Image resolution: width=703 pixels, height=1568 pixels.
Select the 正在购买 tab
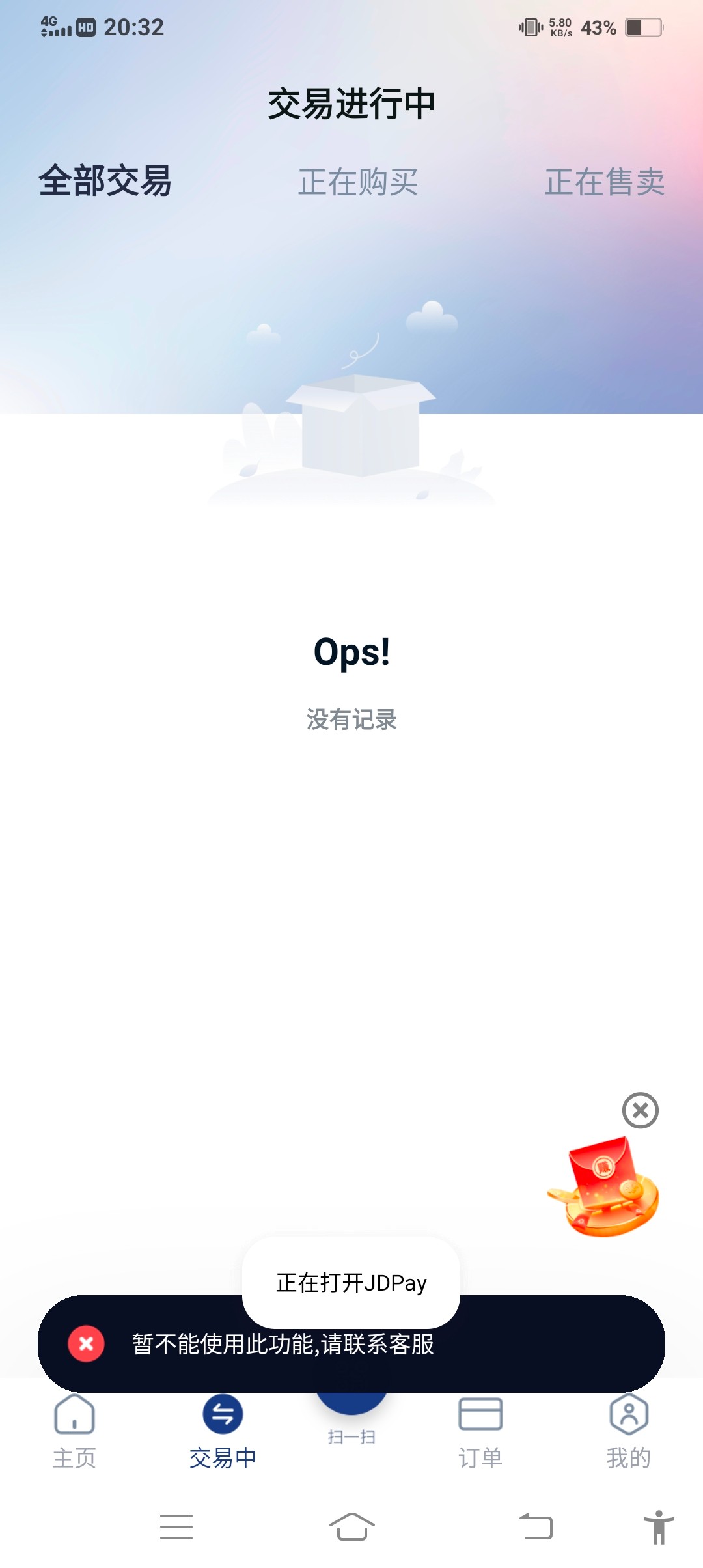[358, 182]
